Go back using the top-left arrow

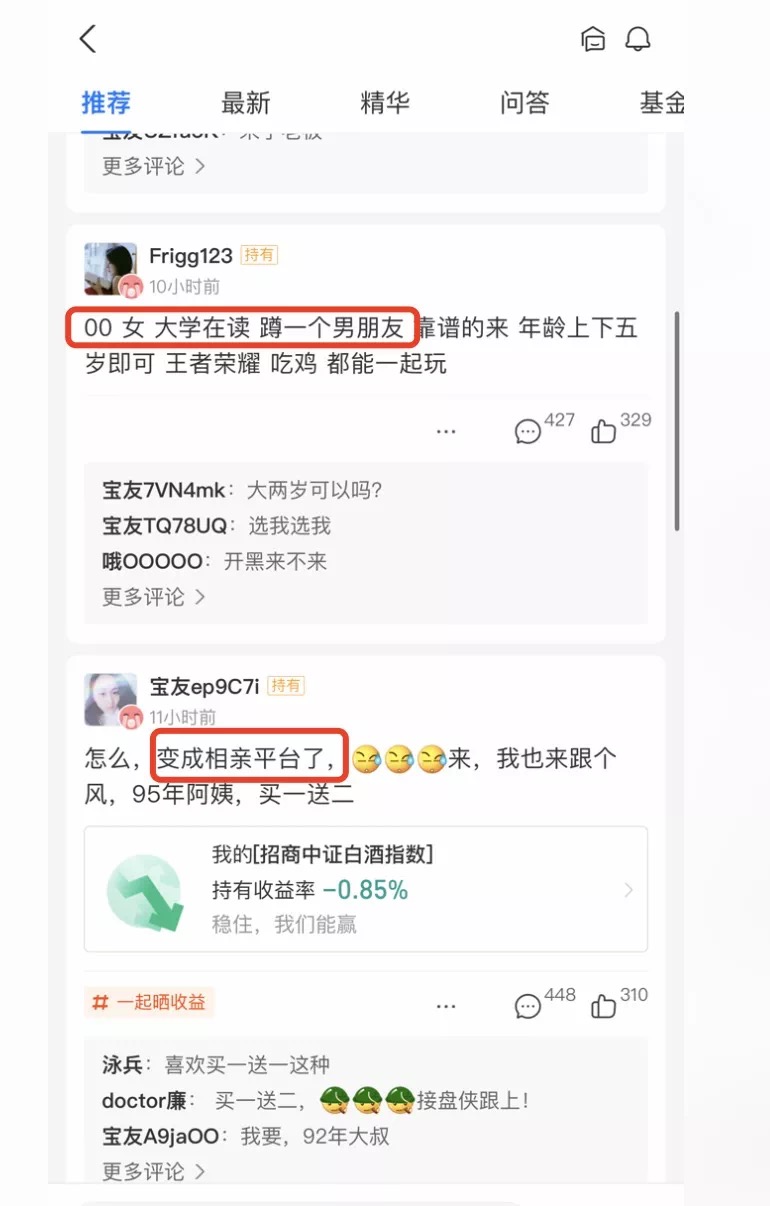click(88, 39)
